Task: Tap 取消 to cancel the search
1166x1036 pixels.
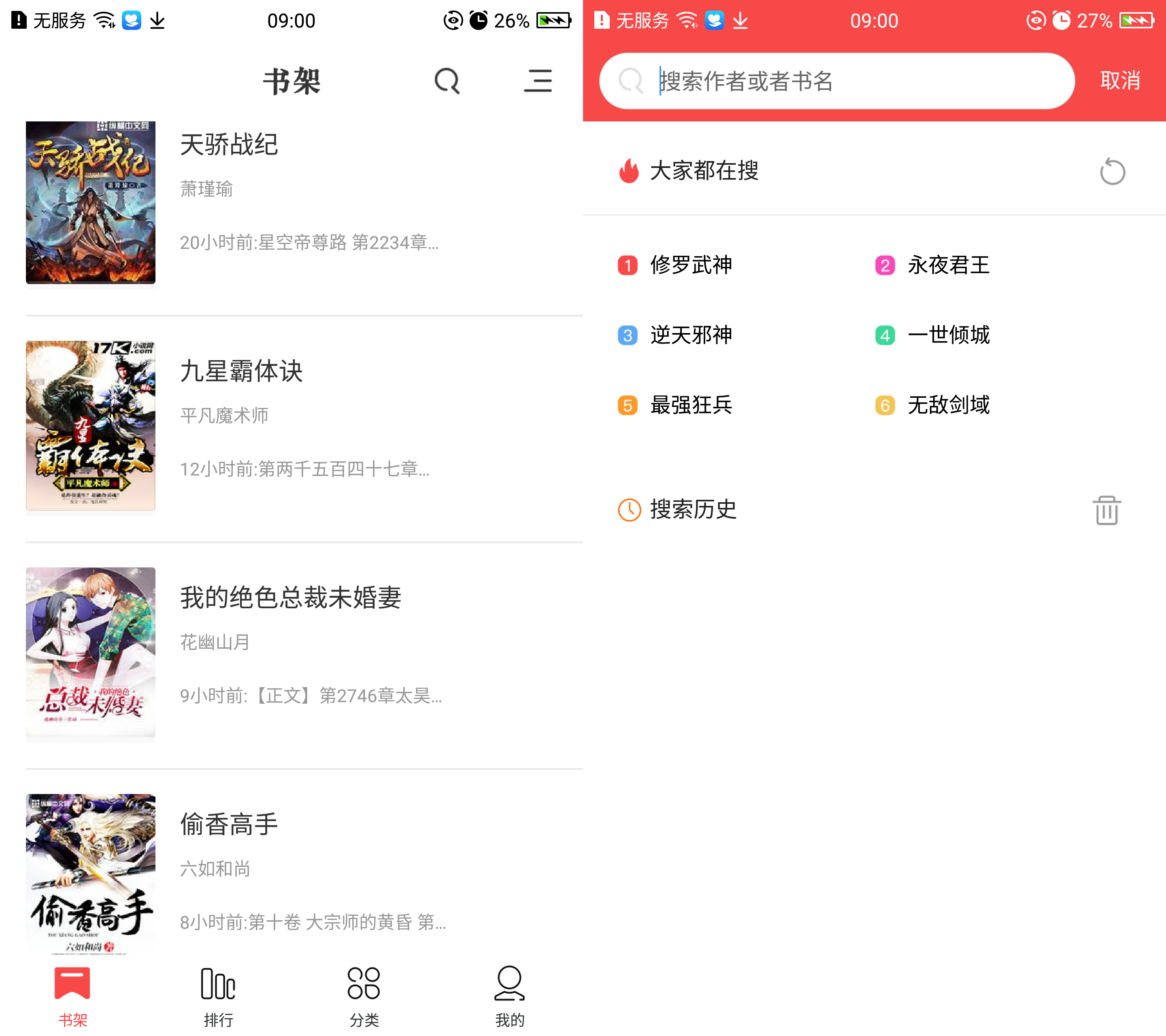Action: [1120, 81]
